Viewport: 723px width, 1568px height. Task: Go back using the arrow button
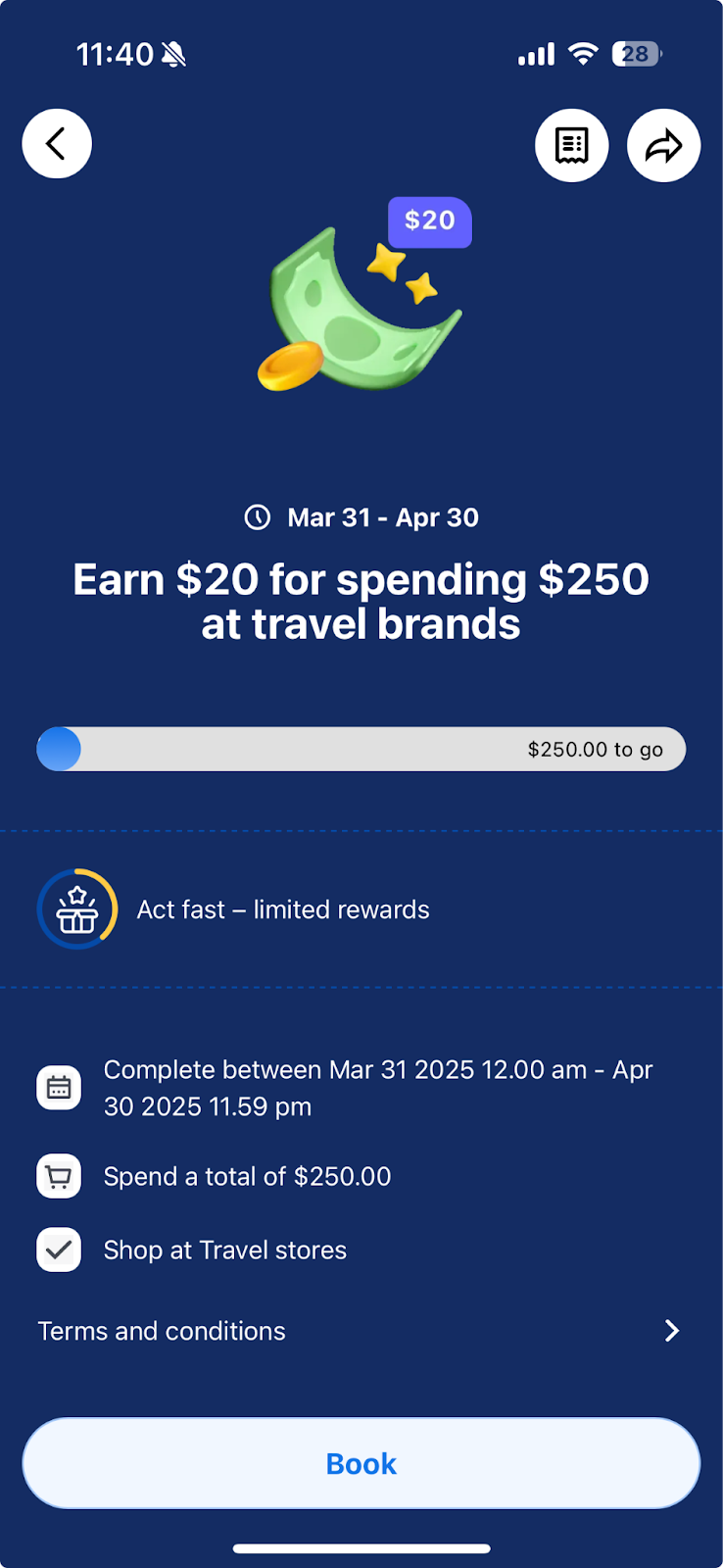coord(57,144)
